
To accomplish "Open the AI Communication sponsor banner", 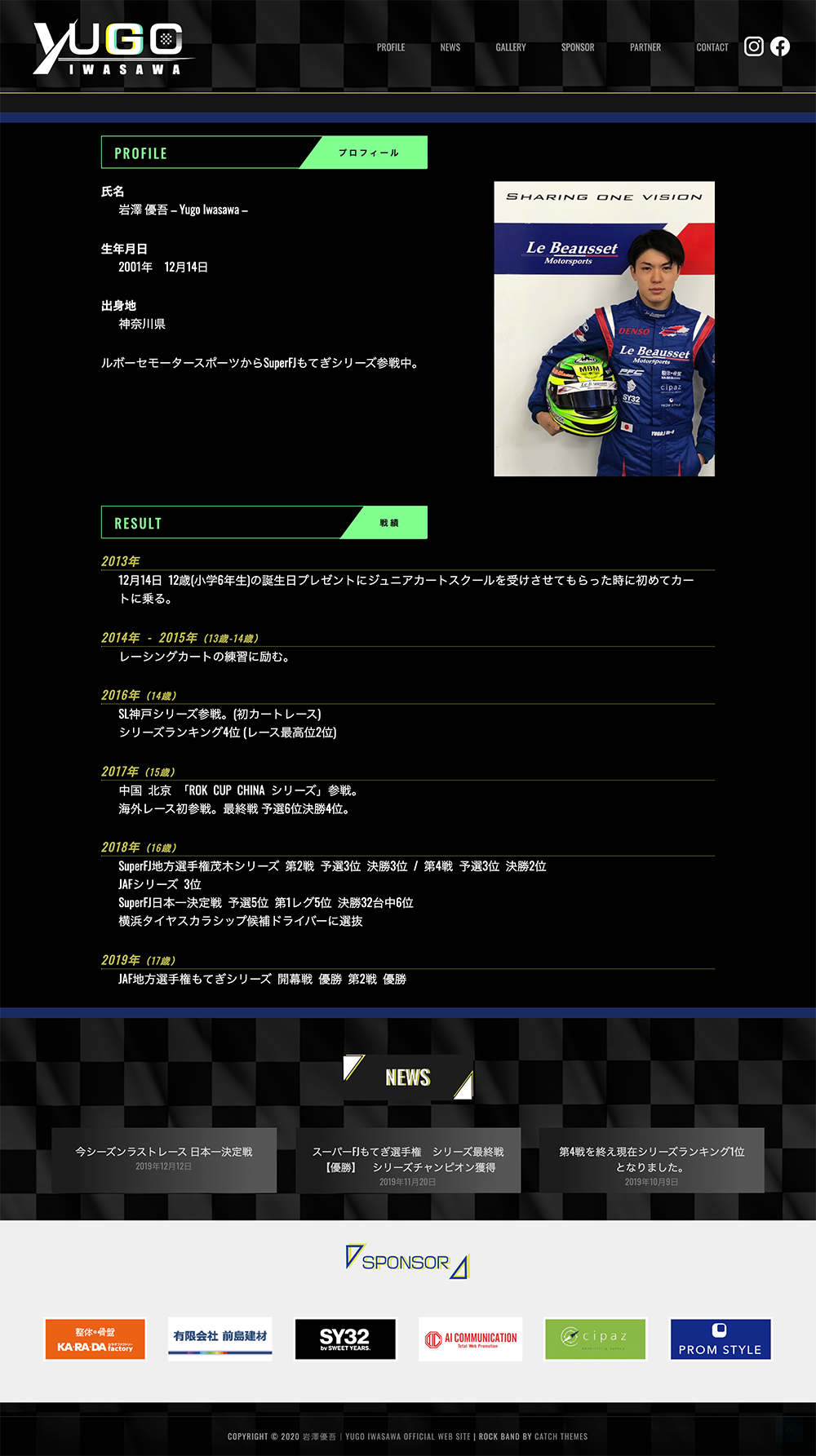I will [471, 1339].
